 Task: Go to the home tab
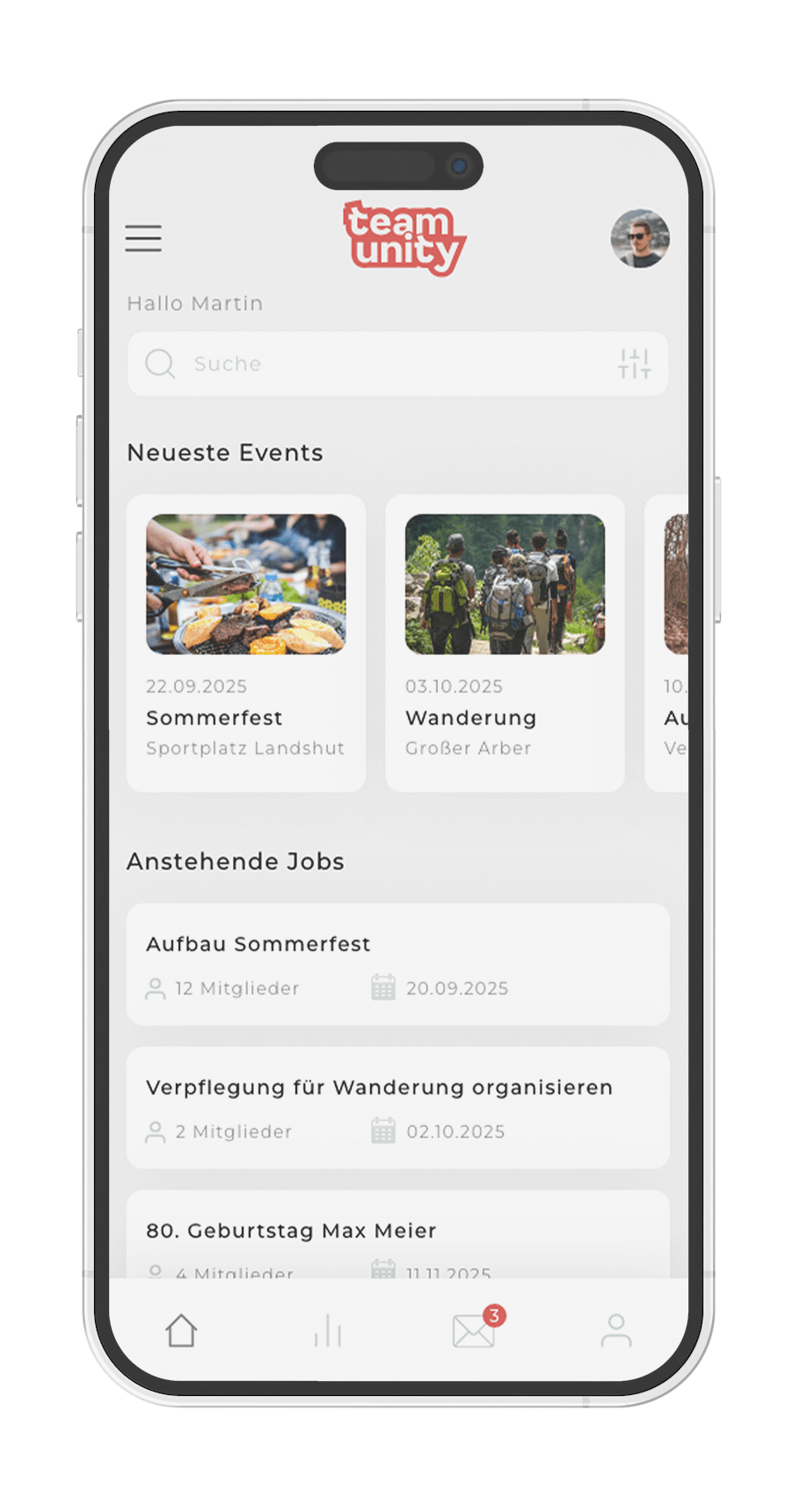pos(182,1330)
